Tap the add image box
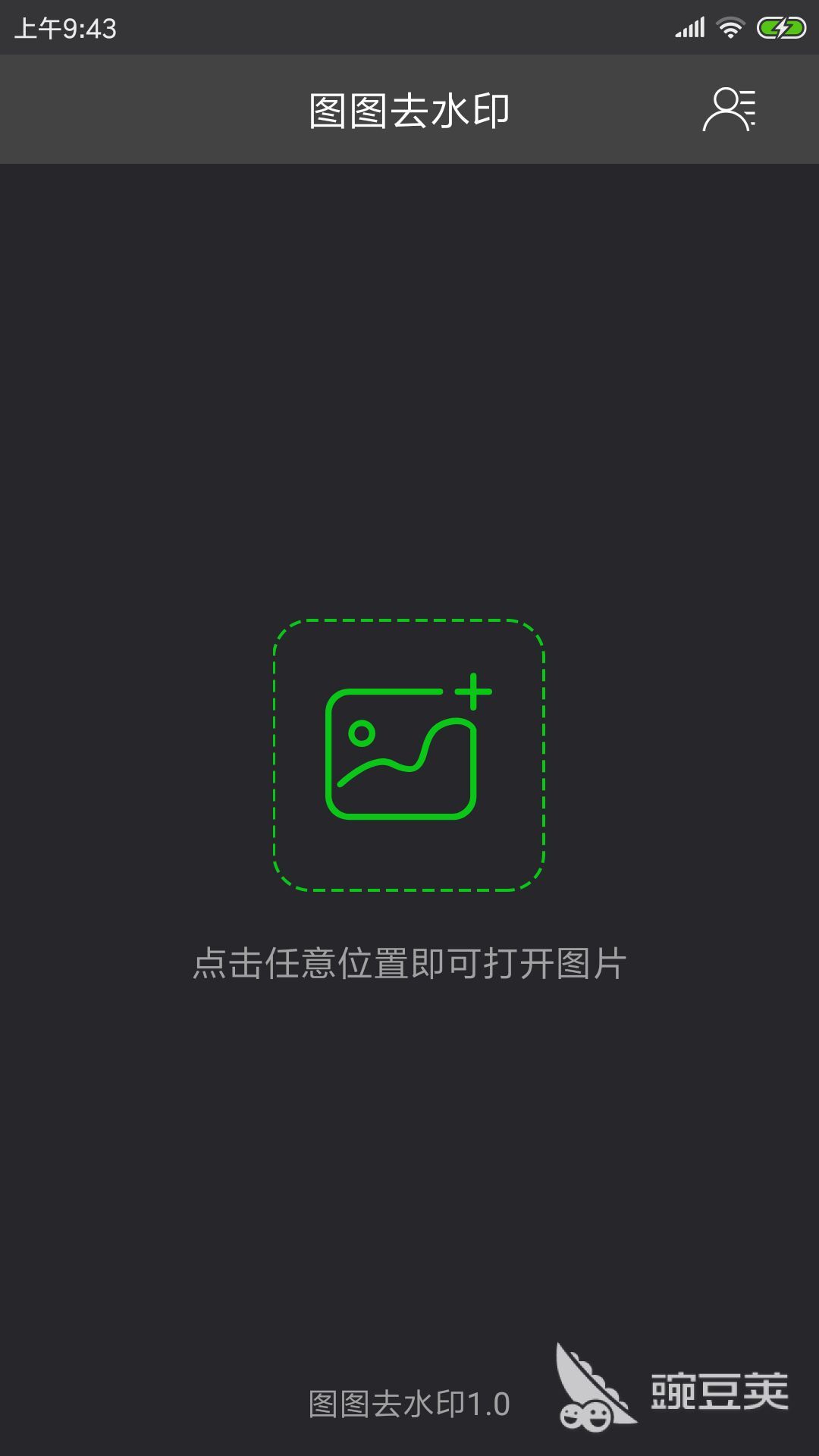 click(x=409, y=755)
